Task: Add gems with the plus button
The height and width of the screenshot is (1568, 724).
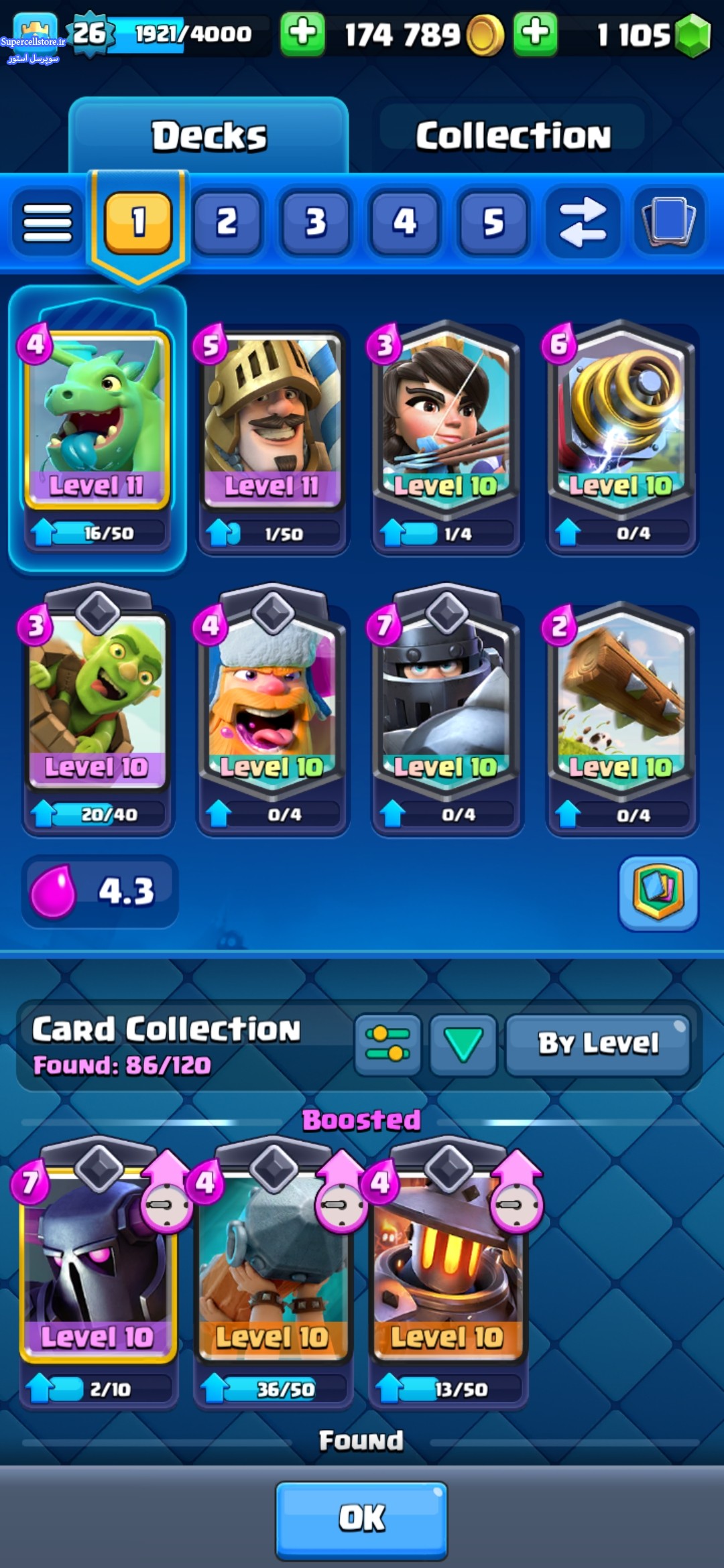Action: [535, 34]
